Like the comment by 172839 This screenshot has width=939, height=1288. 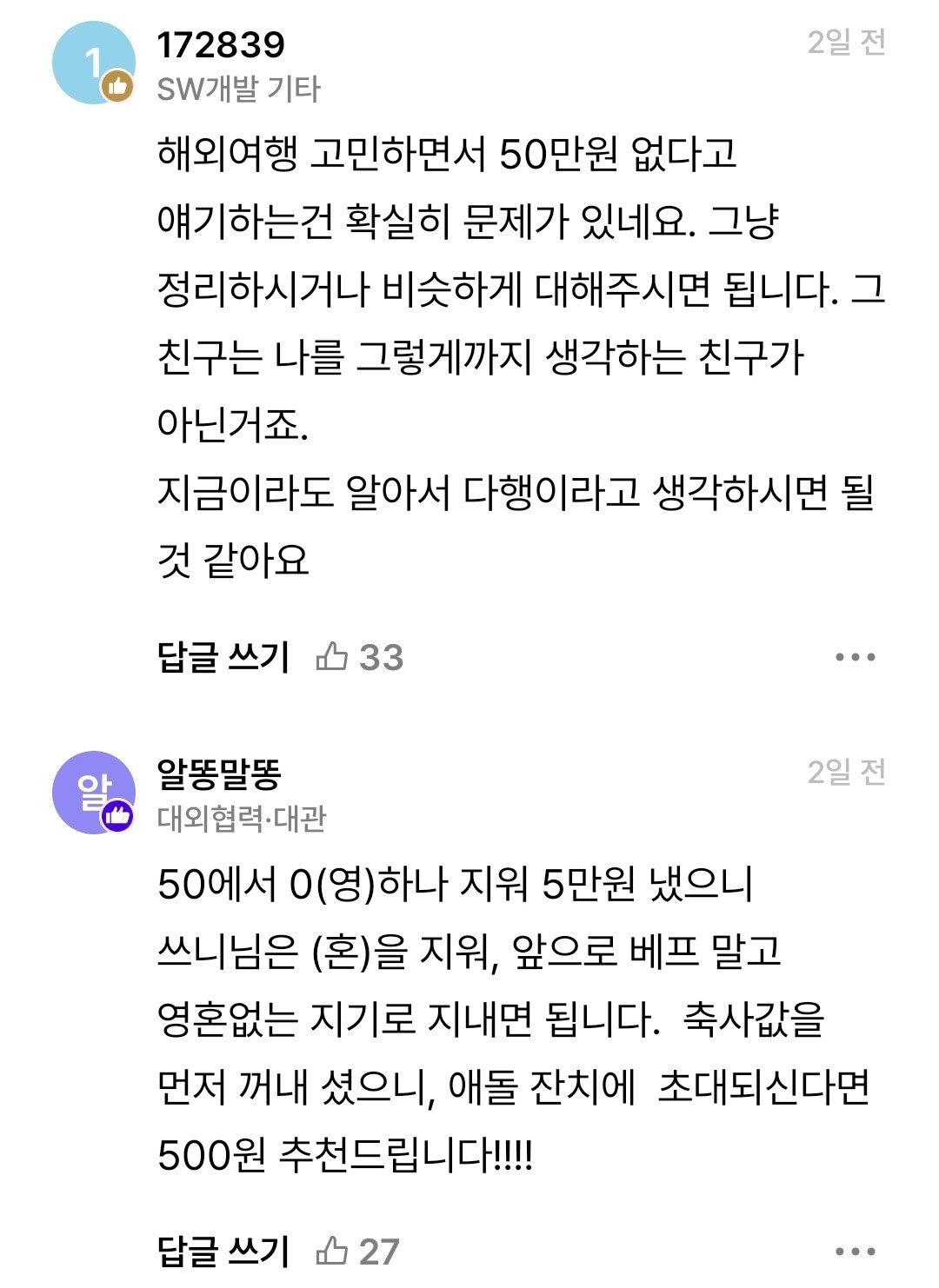(x=333, y=657)
